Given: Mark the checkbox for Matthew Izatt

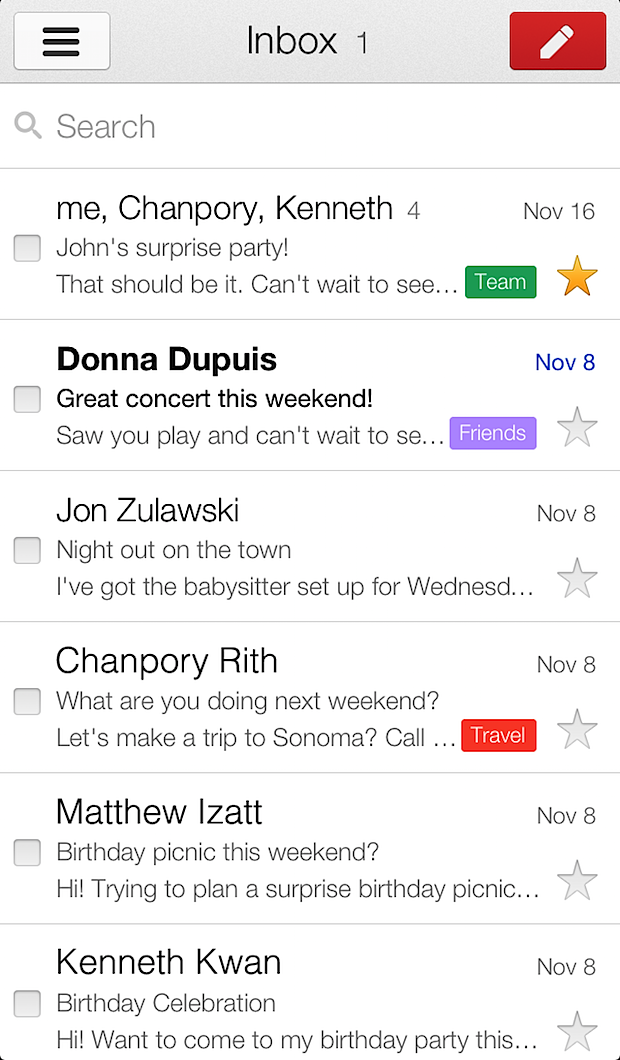Looking at the screenshot, I should (x=27, y=852).
